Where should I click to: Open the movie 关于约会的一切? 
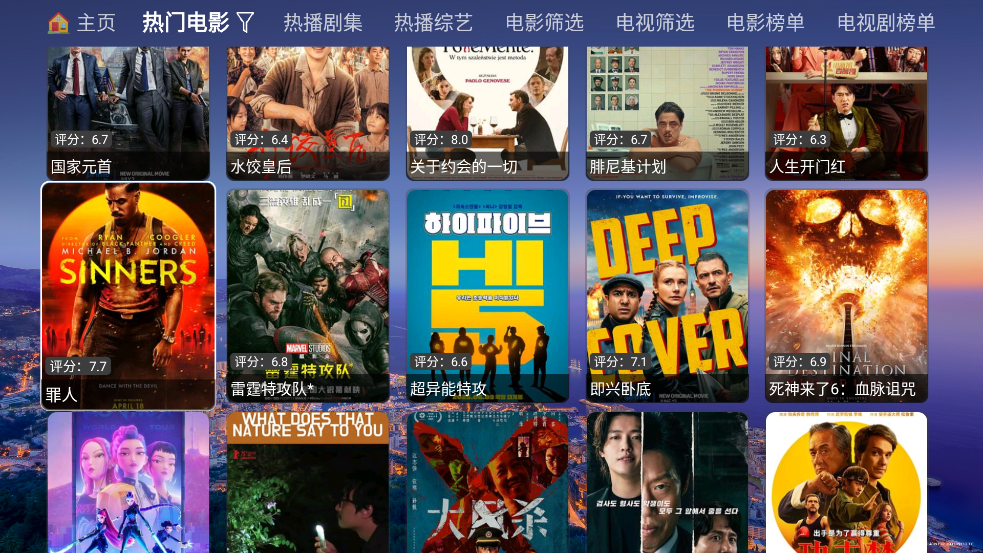coord(487,110)
